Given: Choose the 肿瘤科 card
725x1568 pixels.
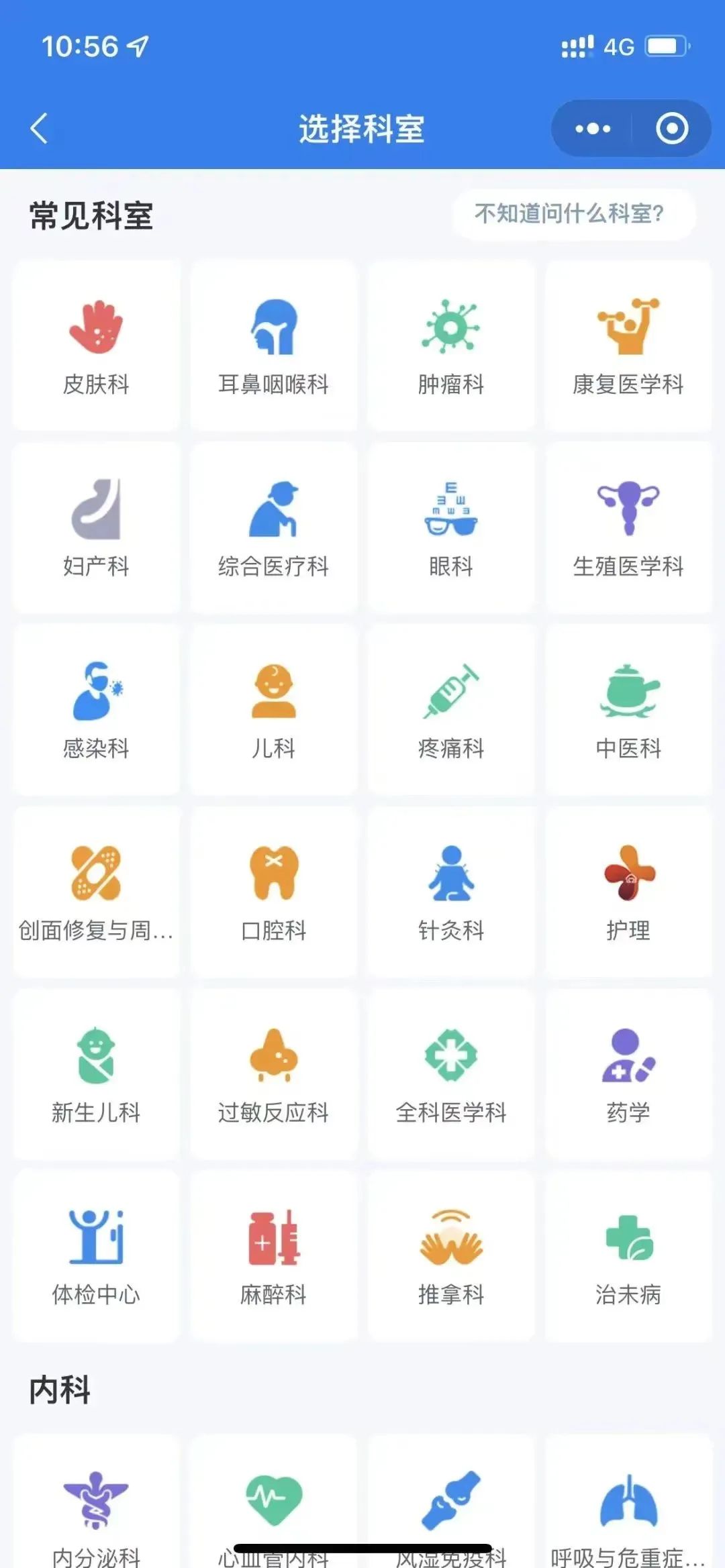Looking at the screenshot, I should click(x=450, y=346).
